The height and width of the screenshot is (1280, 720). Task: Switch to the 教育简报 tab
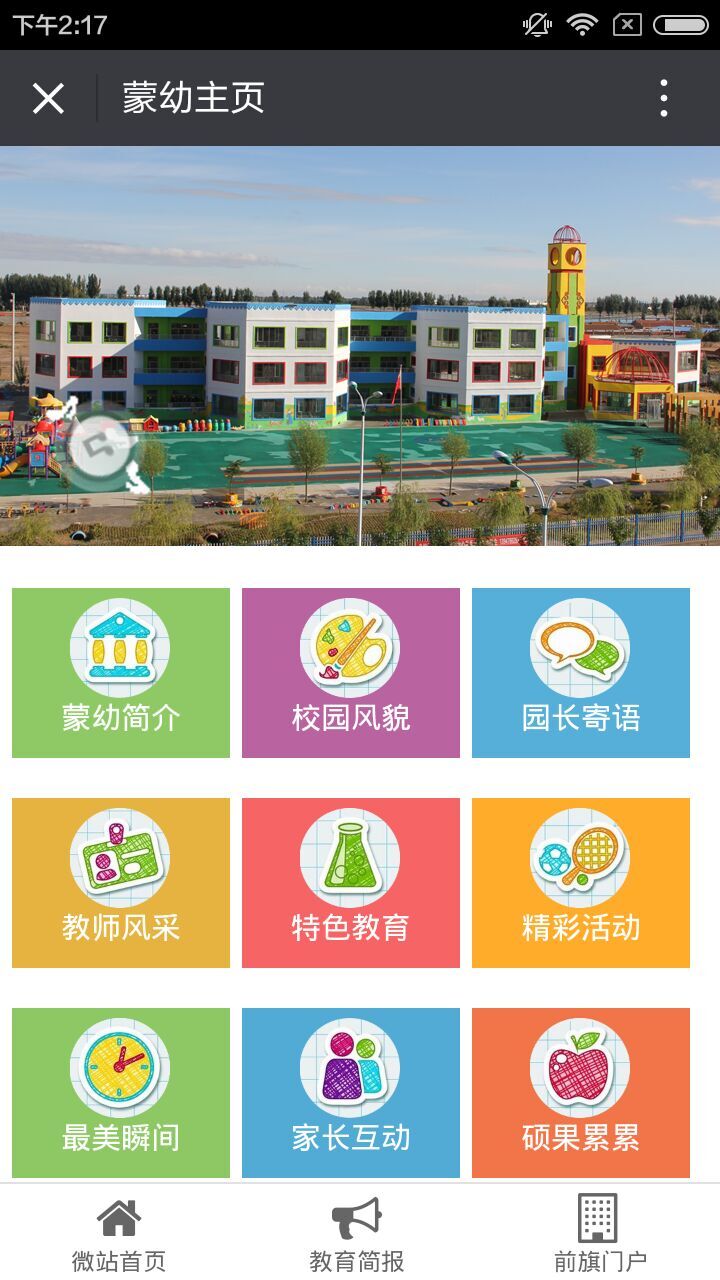(357, 1234)
